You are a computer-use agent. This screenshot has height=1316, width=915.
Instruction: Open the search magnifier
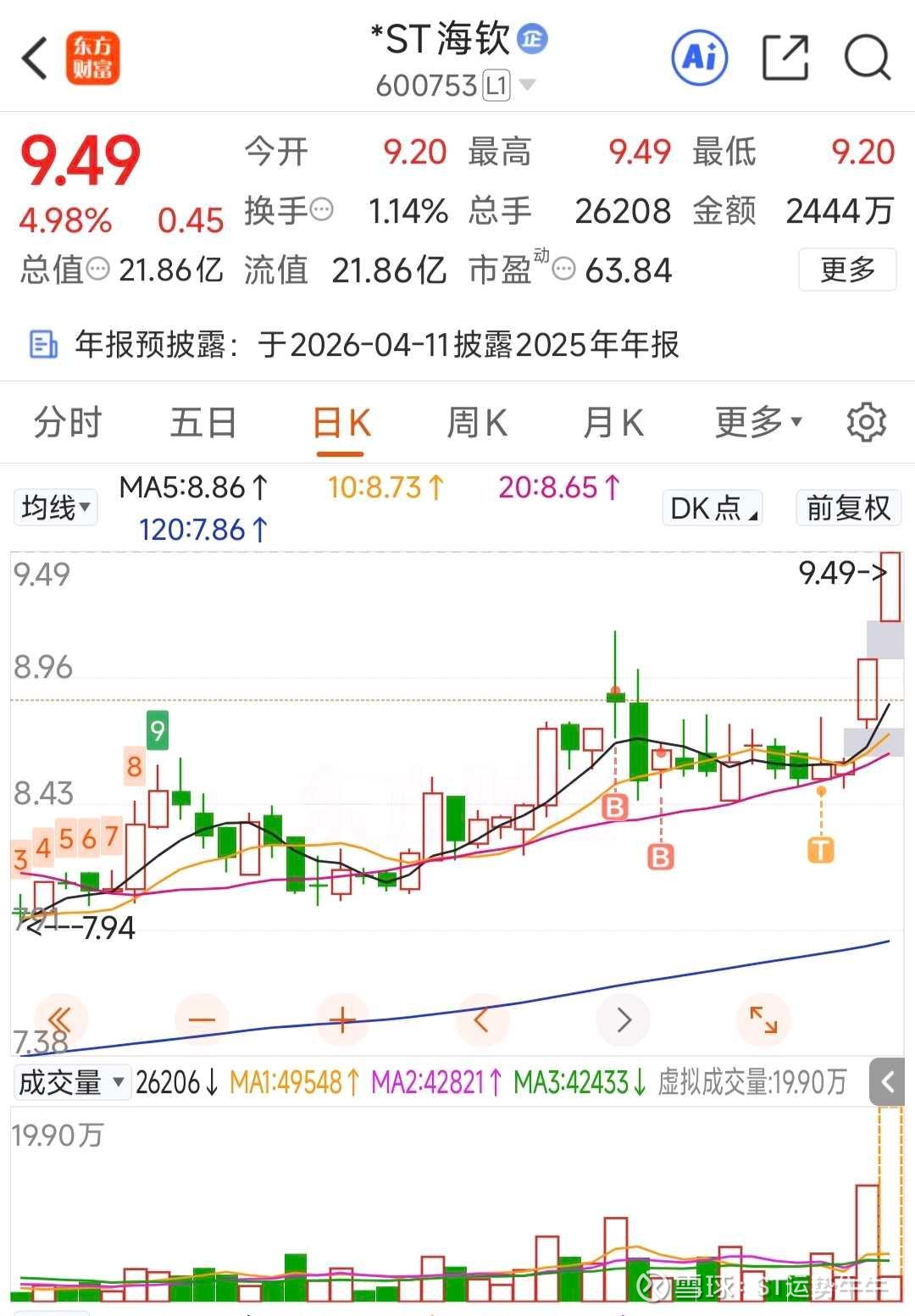pos(867,58)
